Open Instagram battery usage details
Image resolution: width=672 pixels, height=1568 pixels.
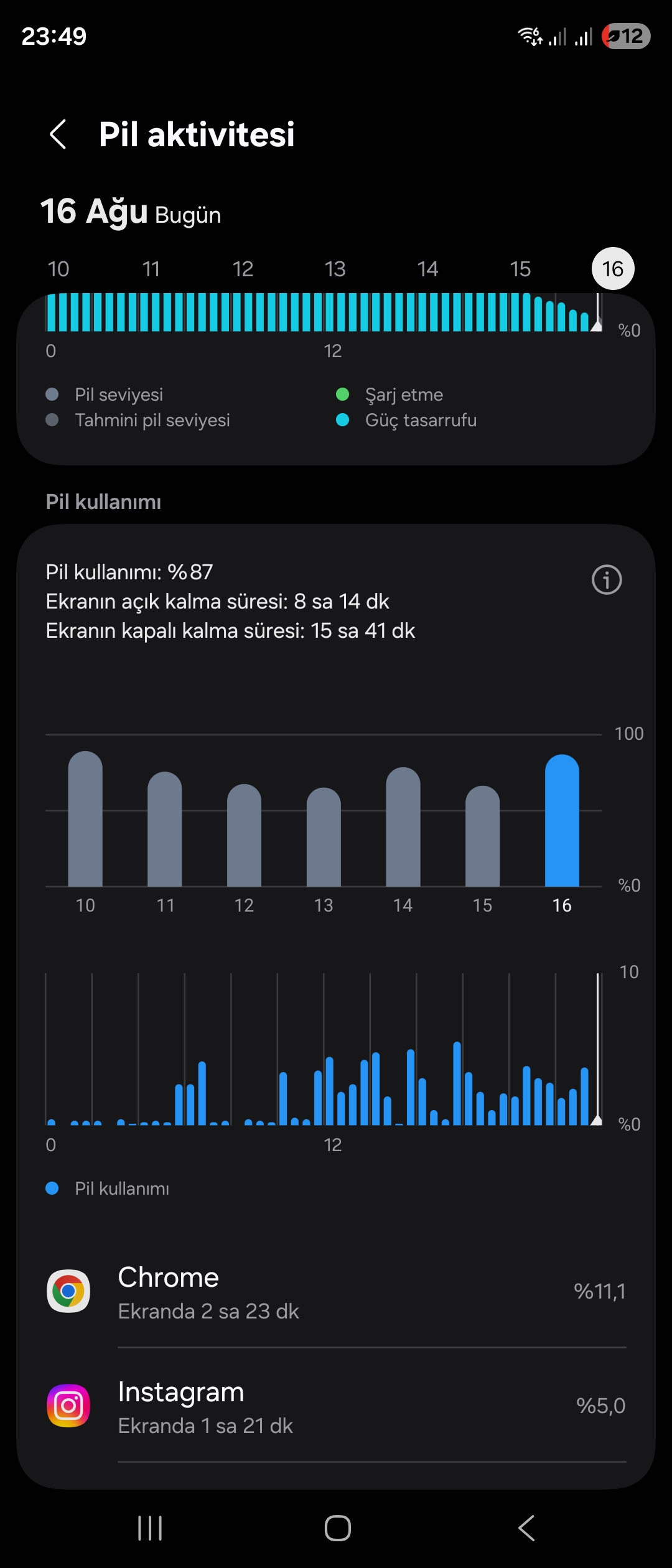point(336,1406)
